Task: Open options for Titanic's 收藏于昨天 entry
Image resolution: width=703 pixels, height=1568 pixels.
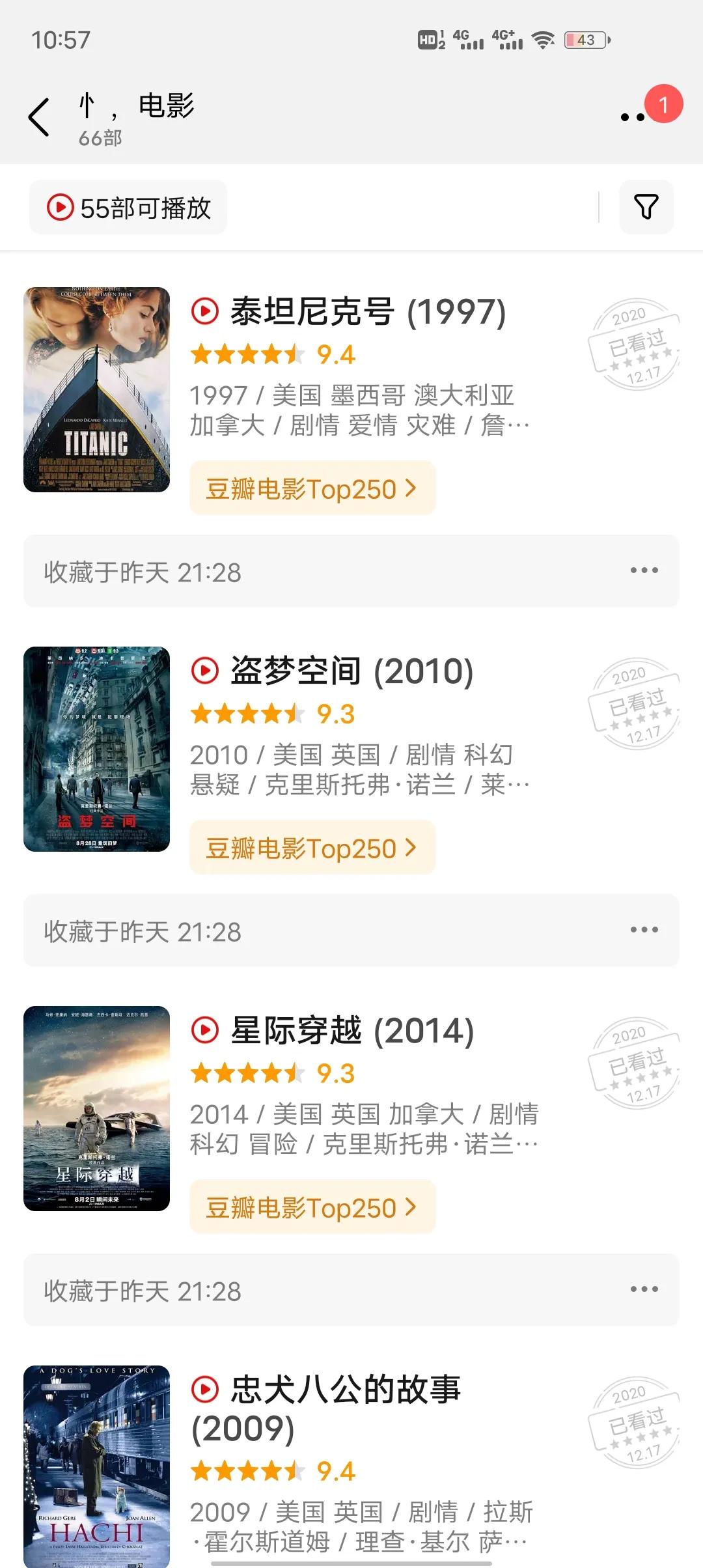Action: point(646,572)
